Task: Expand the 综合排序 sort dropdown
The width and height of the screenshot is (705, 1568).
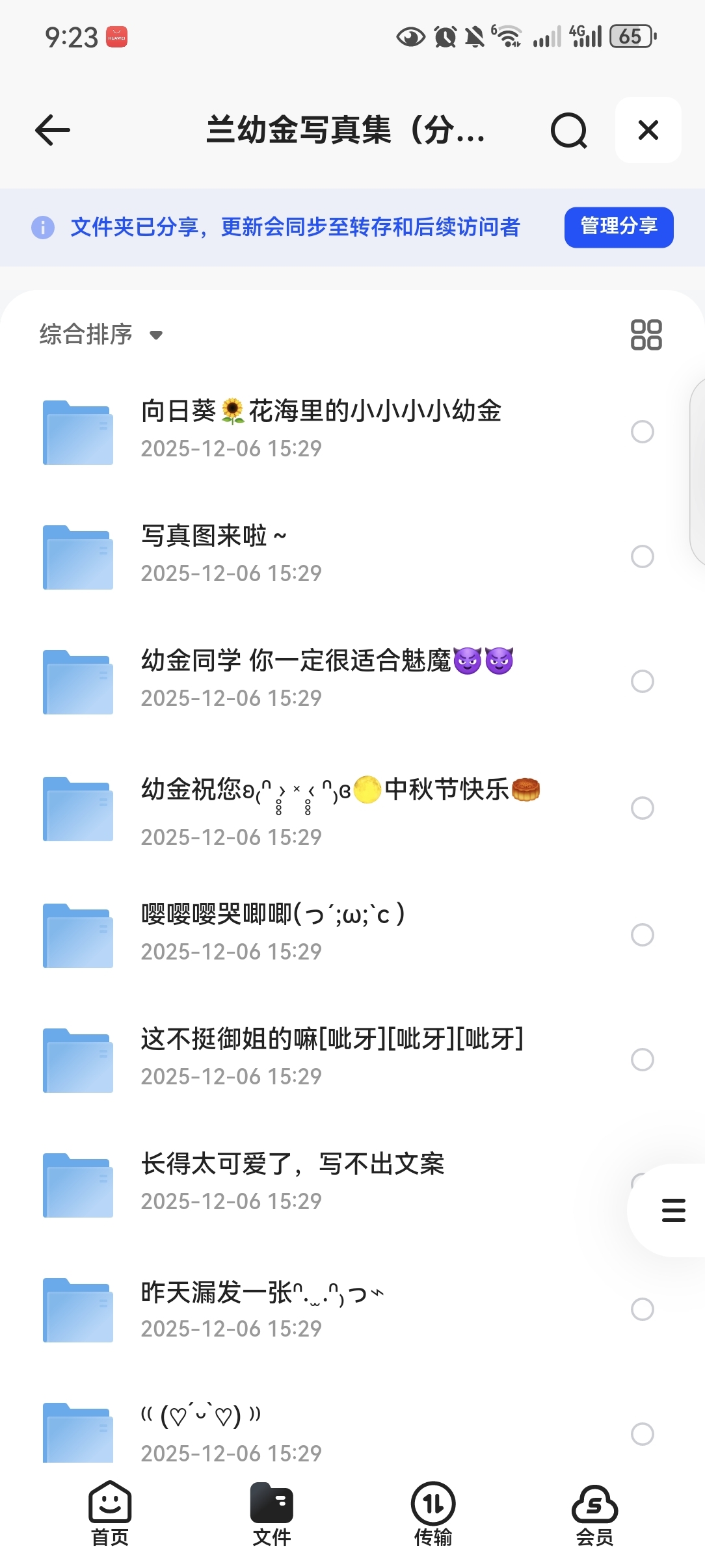Action: pyautogui.click(x=101, y=335)
